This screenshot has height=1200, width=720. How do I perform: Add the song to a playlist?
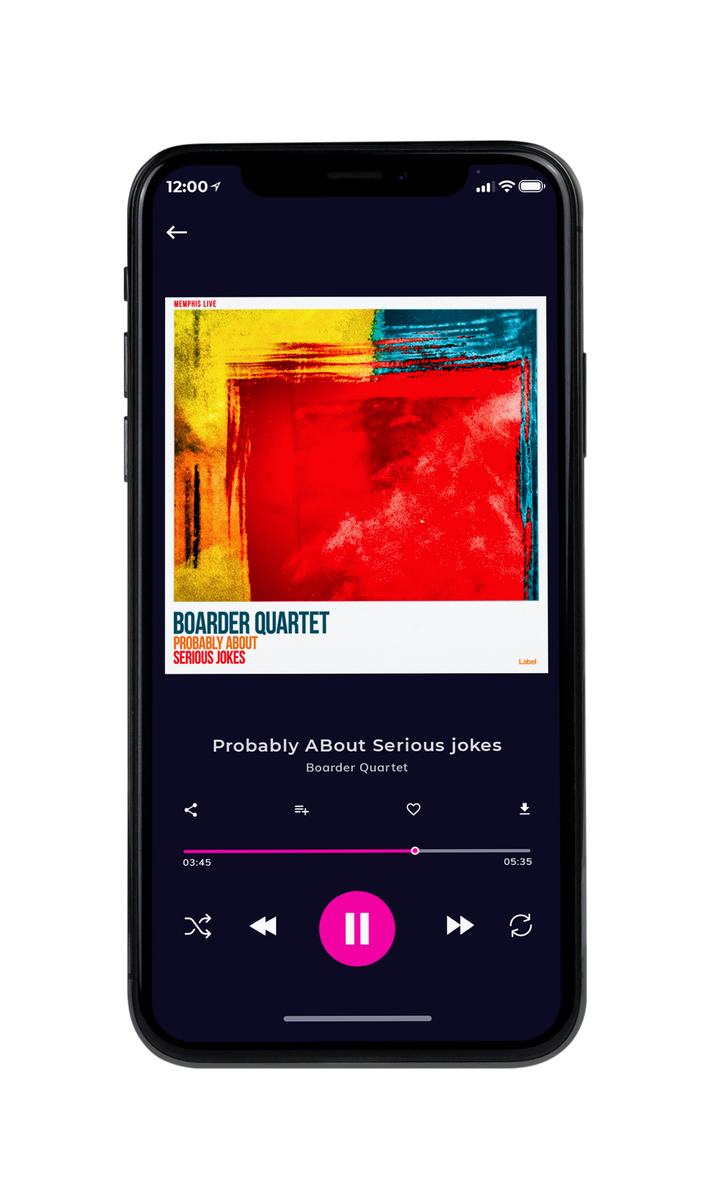[x=301, y=810]
